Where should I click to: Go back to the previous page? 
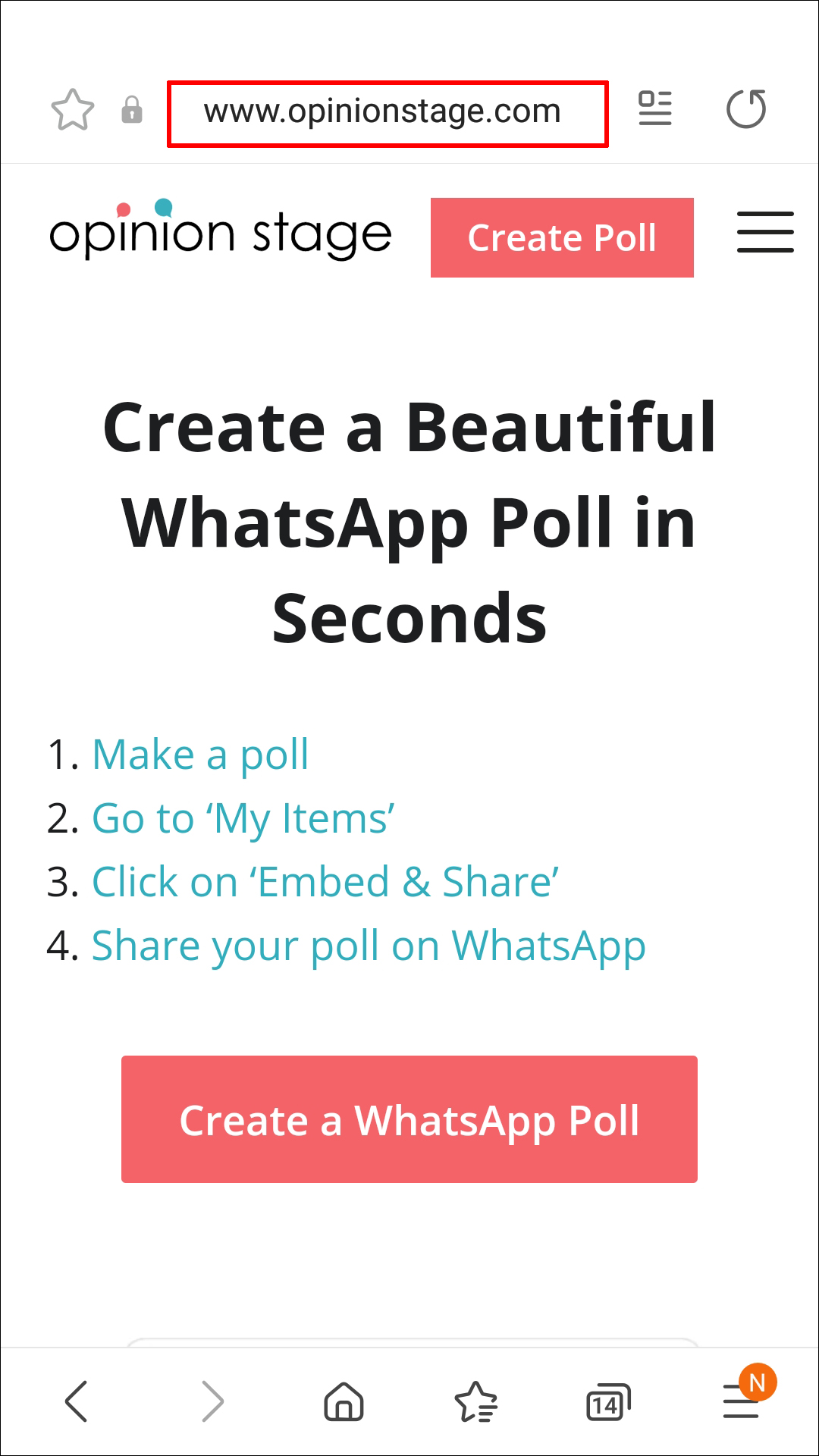click(77, 1401)
